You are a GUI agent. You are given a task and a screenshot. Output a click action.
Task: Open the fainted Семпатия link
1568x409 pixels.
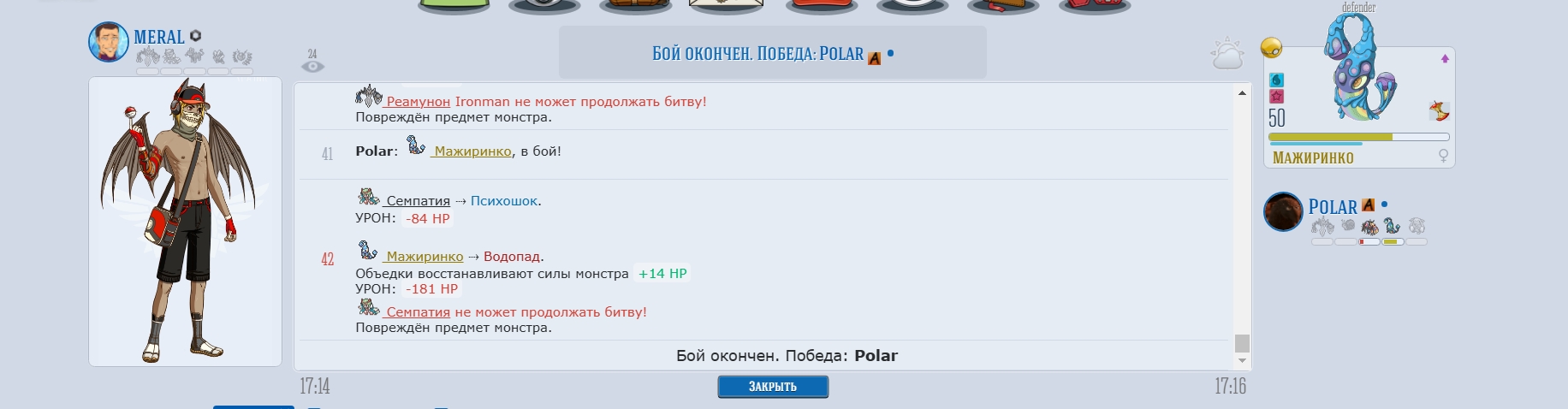[418, 312]
